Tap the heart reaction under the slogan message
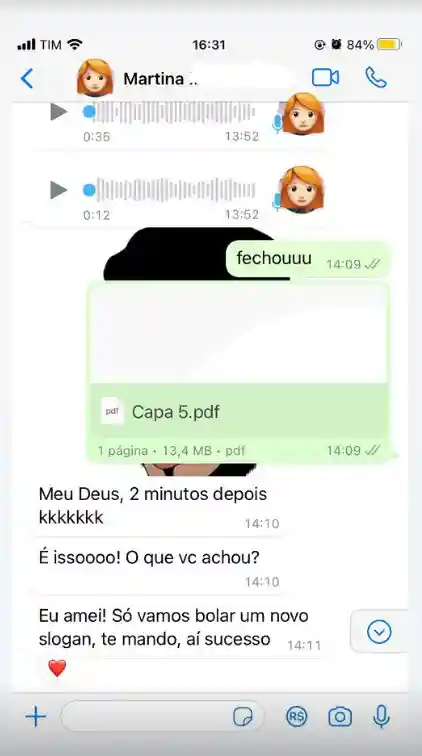 [x=57, y=668]
